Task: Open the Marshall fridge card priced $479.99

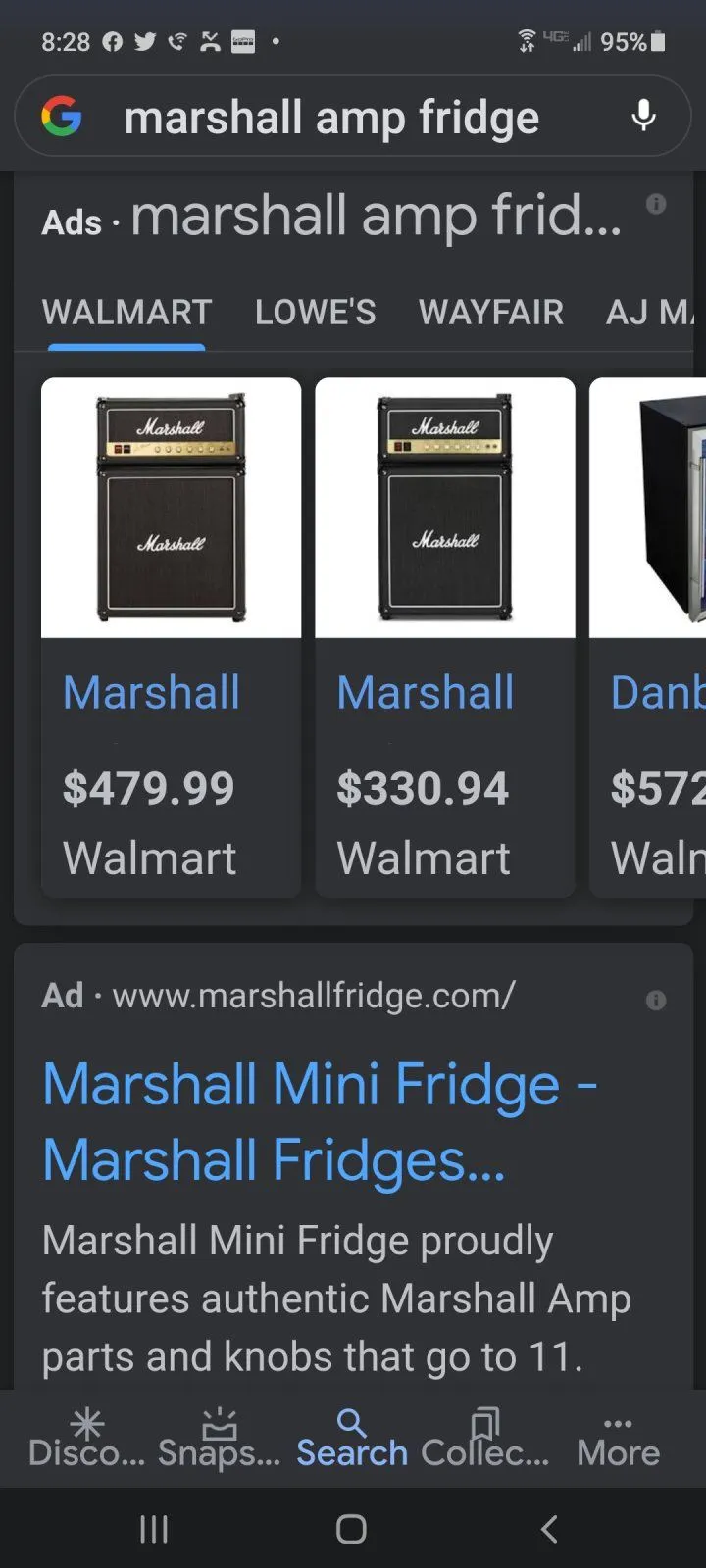Action: [171, 637]
